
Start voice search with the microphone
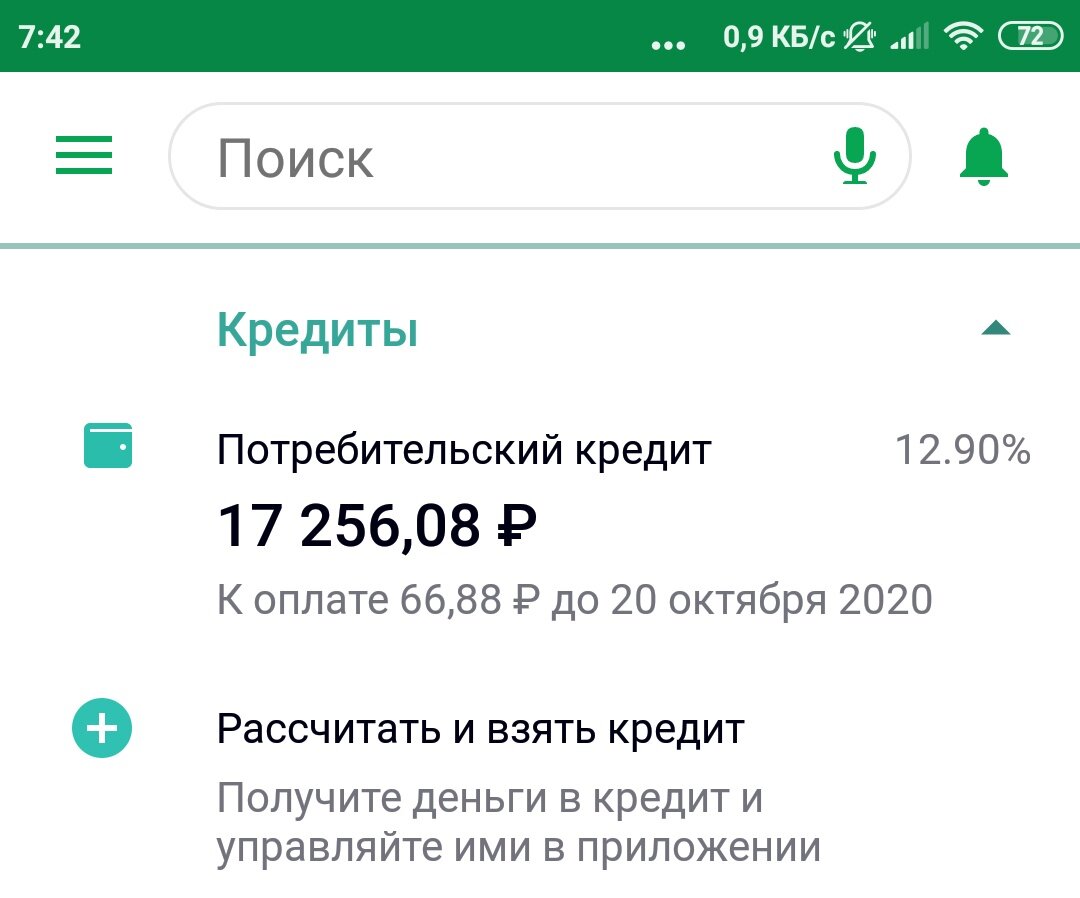pos(854,157)
